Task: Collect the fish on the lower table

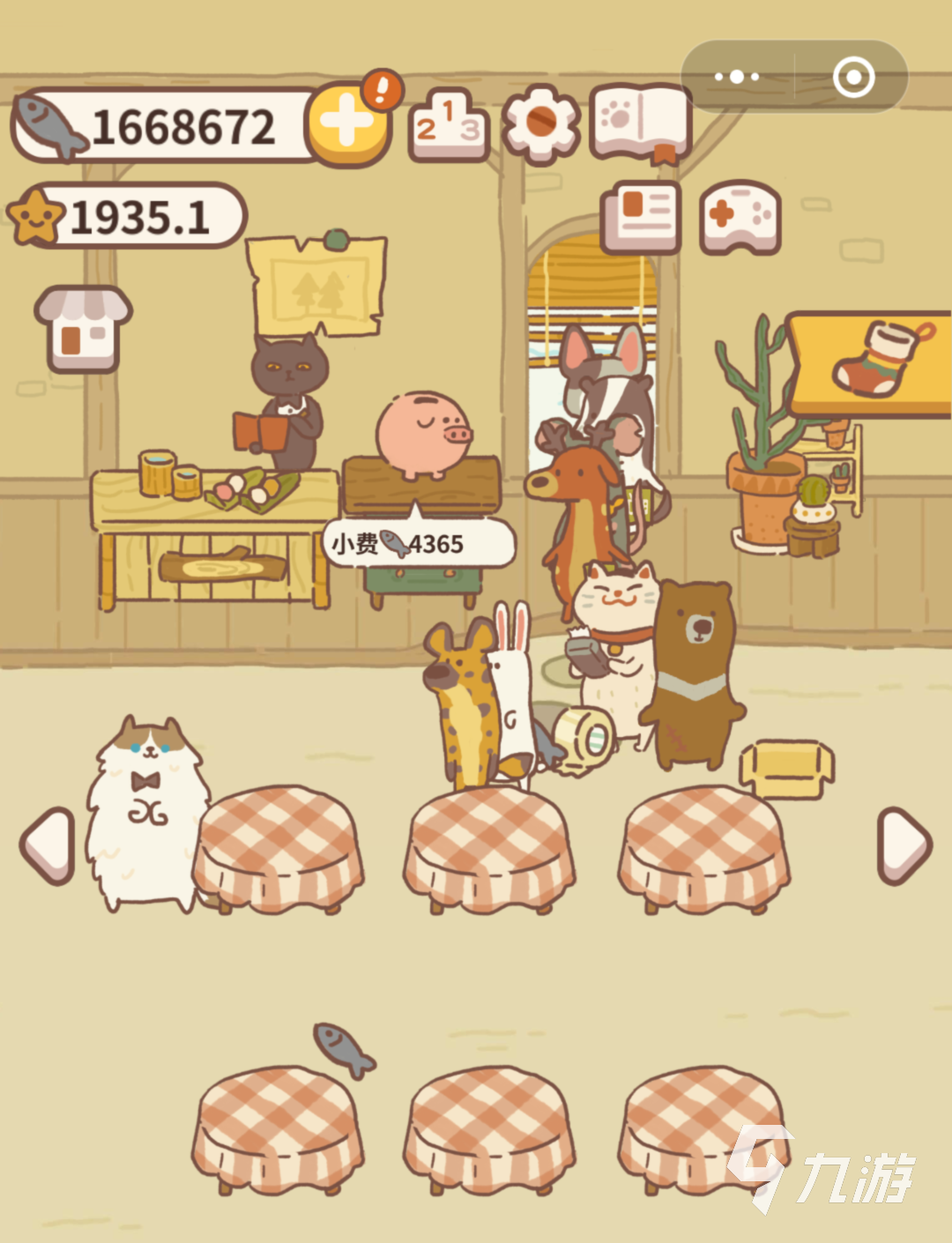Action: [x=344, y=1050]
